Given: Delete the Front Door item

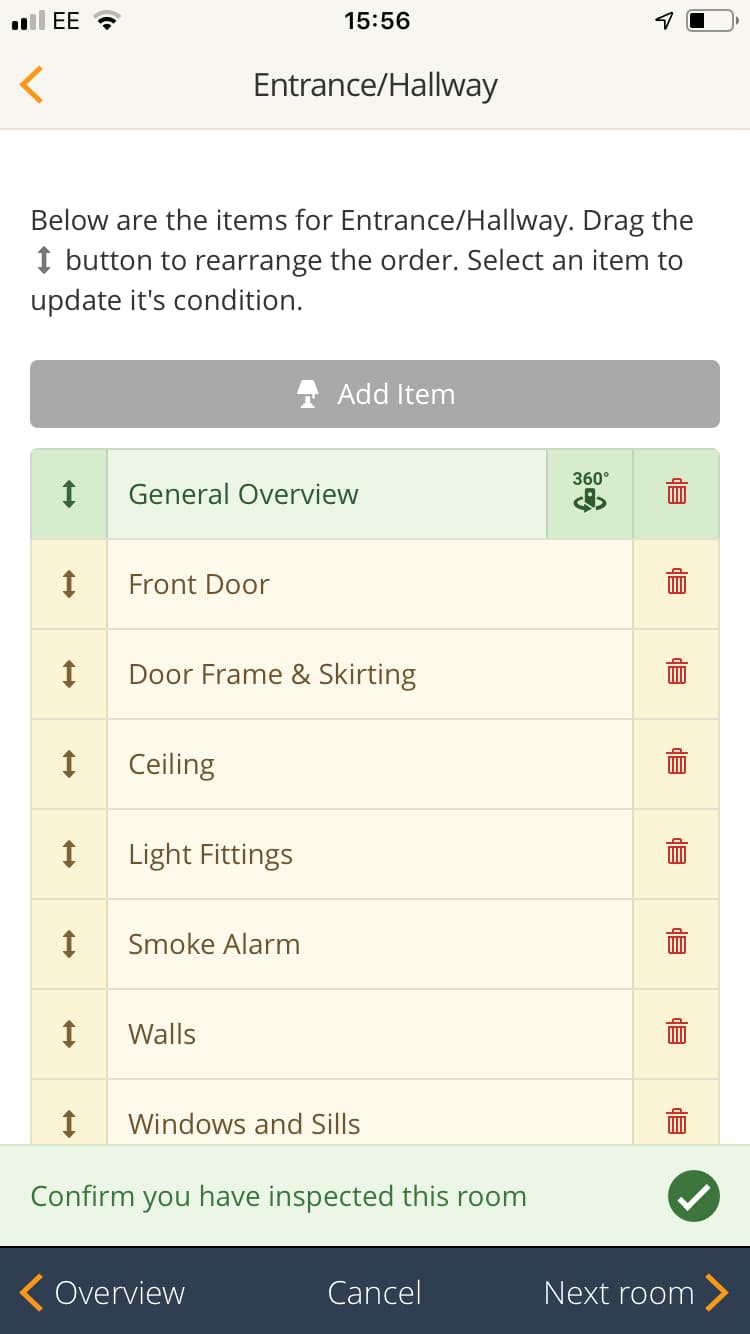Looking at the screenshot, I should pyautogui.click(x=677, y=584).
